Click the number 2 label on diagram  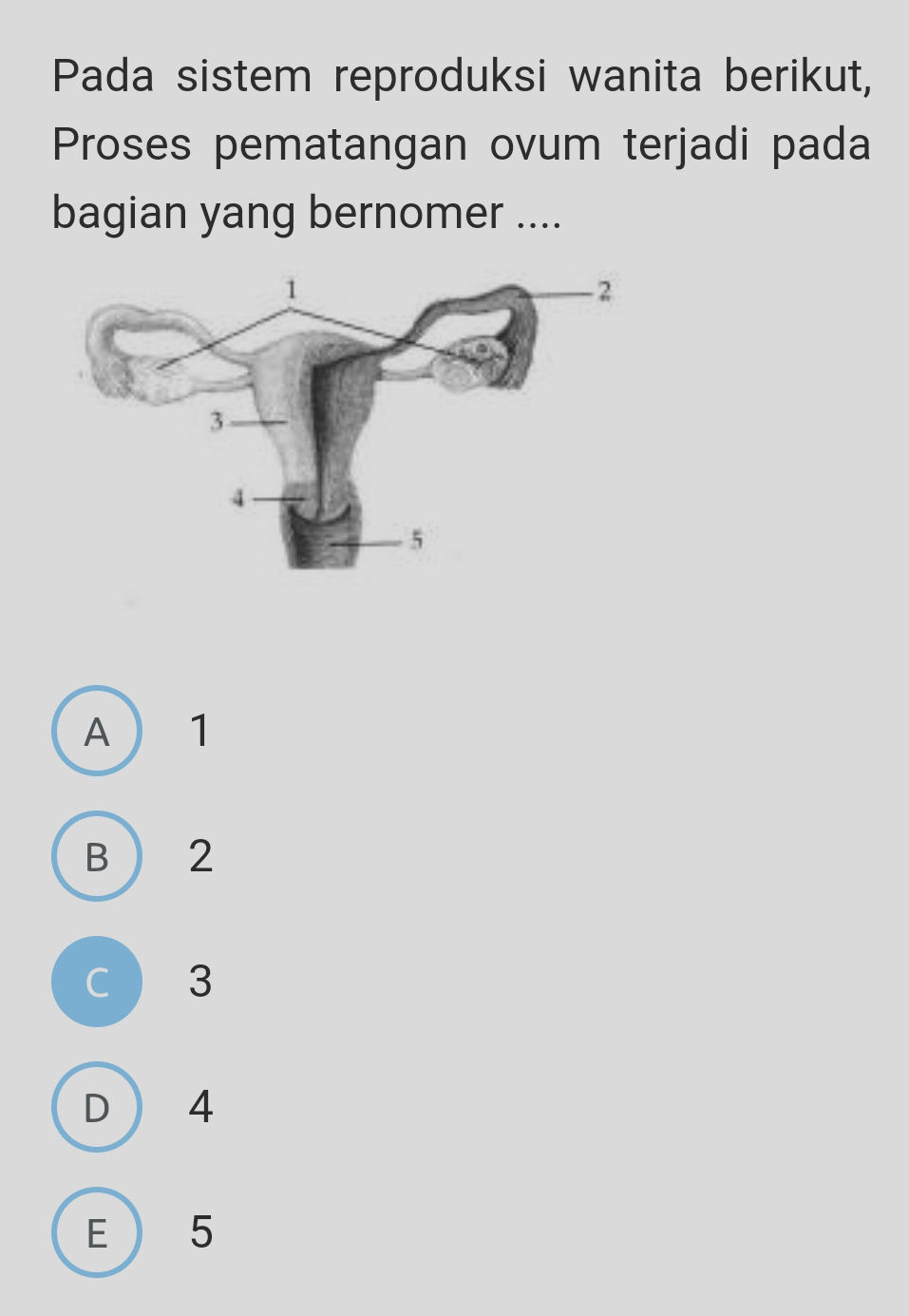pos(602,290)
